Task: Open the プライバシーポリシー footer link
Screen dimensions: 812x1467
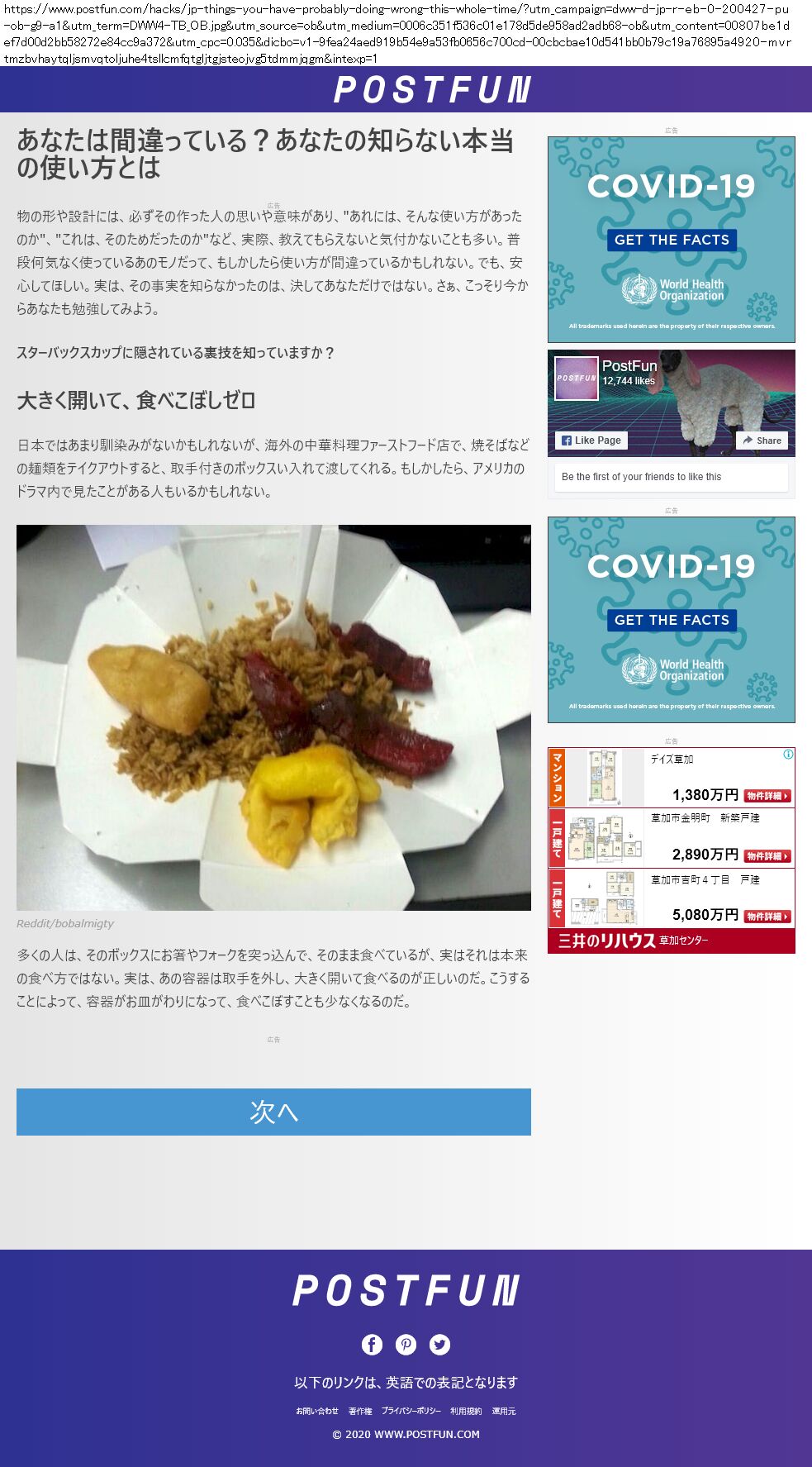Action: point(411,1411)
